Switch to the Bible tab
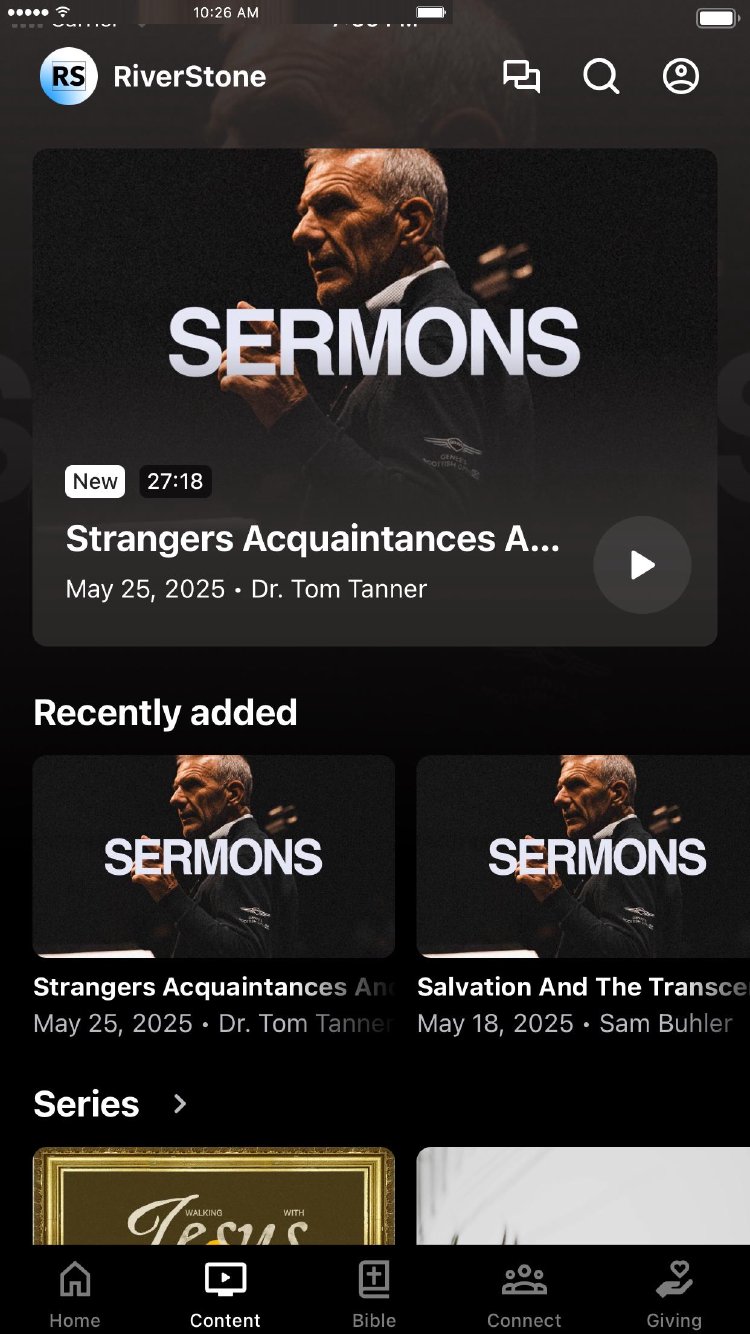750x1334 pixels. point(374,1294)
